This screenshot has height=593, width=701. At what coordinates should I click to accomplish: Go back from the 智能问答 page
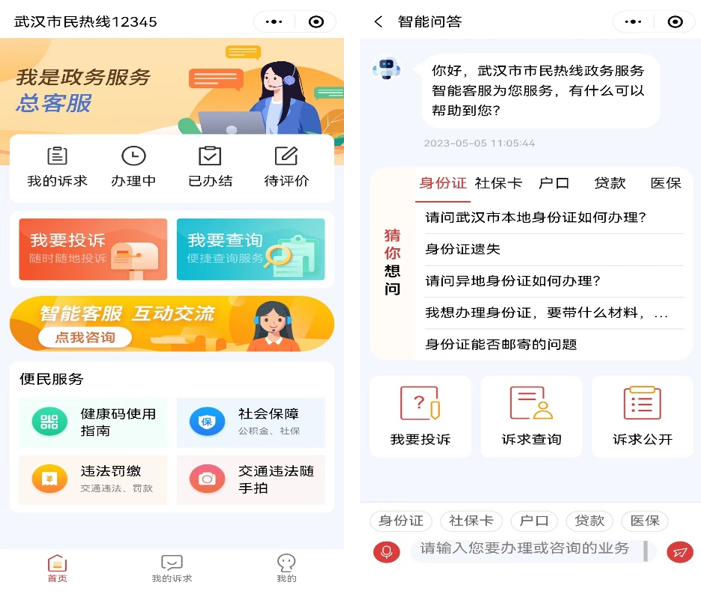(x=378, y=22)
